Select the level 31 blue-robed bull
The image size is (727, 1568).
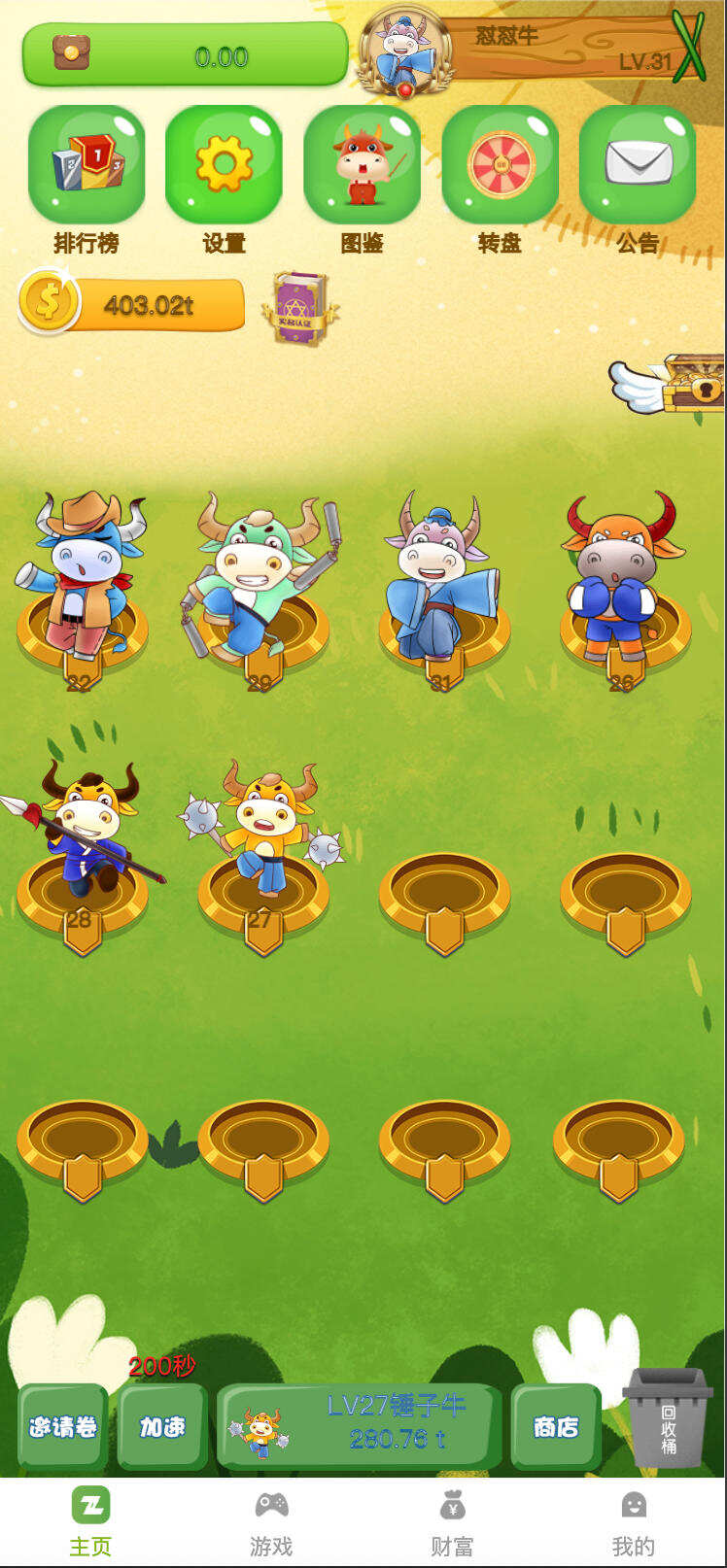(x=442, y=583)
